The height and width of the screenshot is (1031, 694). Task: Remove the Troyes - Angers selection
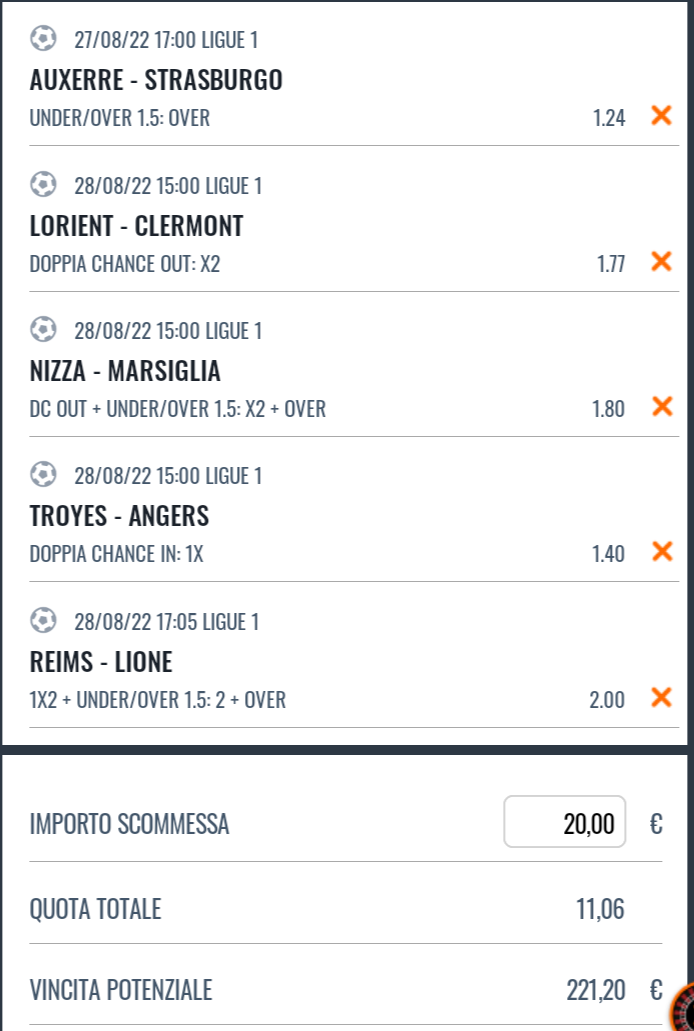[x=661, y=552]
